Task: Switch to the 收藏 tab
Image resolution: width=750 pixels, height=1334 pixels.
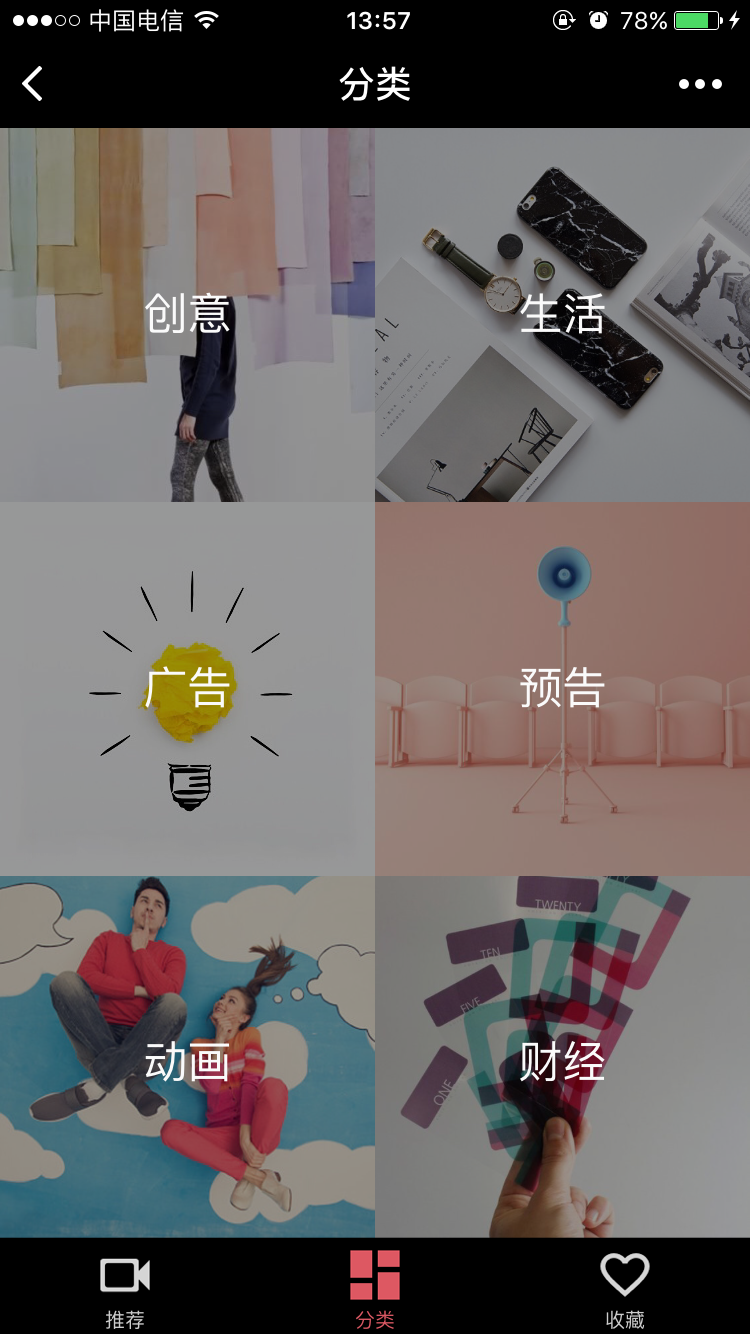Action: (x=625, y=1288)
